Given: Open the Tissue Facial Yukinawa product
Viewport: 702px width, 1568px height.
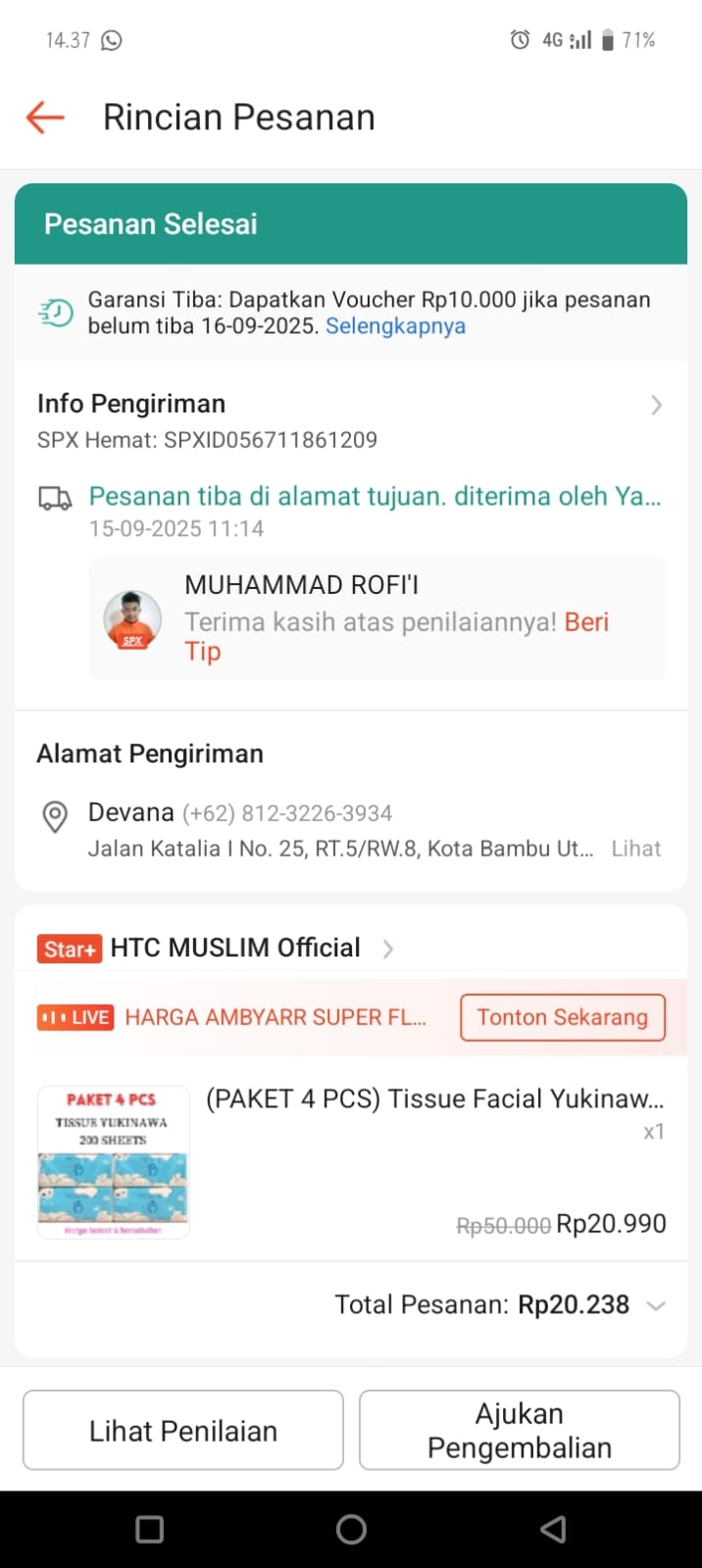Looking at the screenshot, I should (x=433, y=1100).
